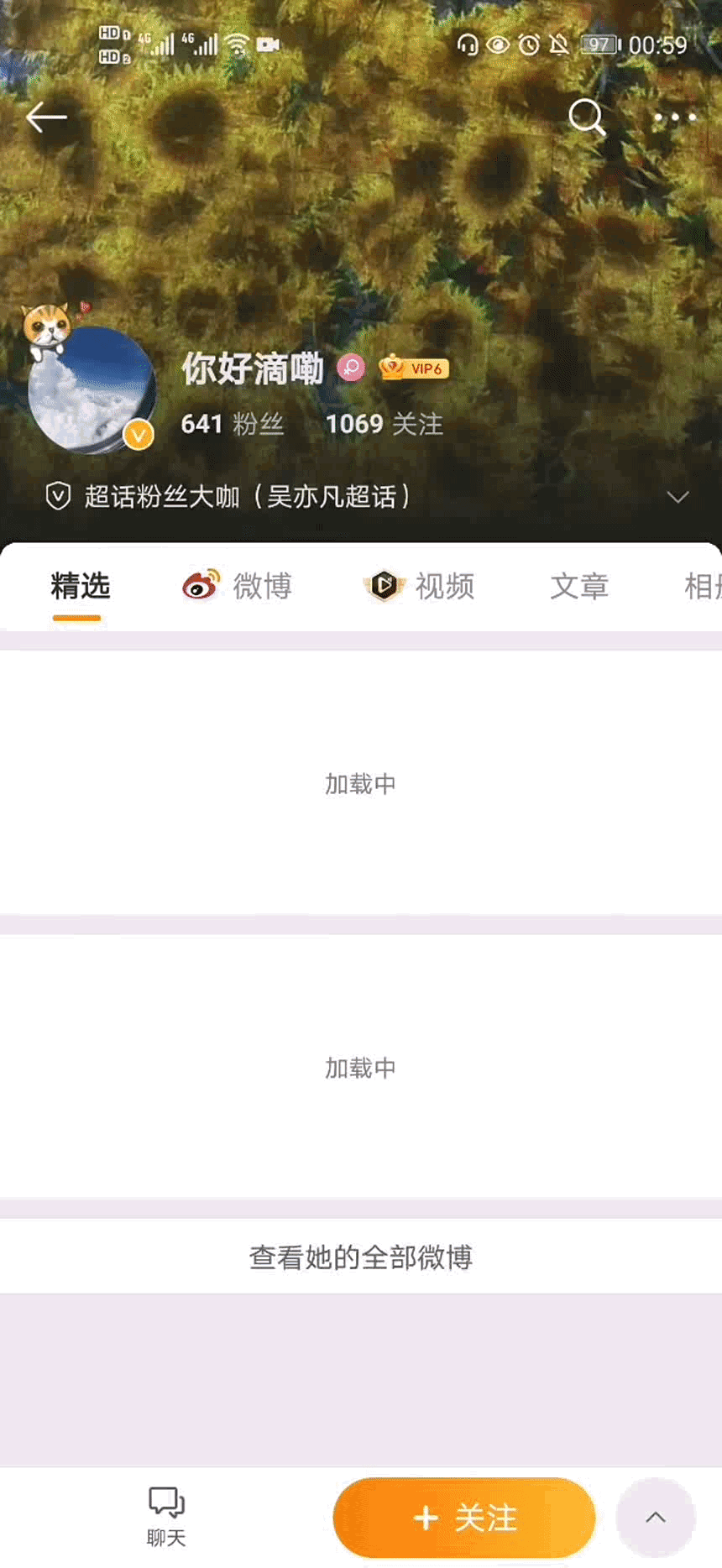
Task: Open 聊天 to chat with this user
Action: point(166,1516)
